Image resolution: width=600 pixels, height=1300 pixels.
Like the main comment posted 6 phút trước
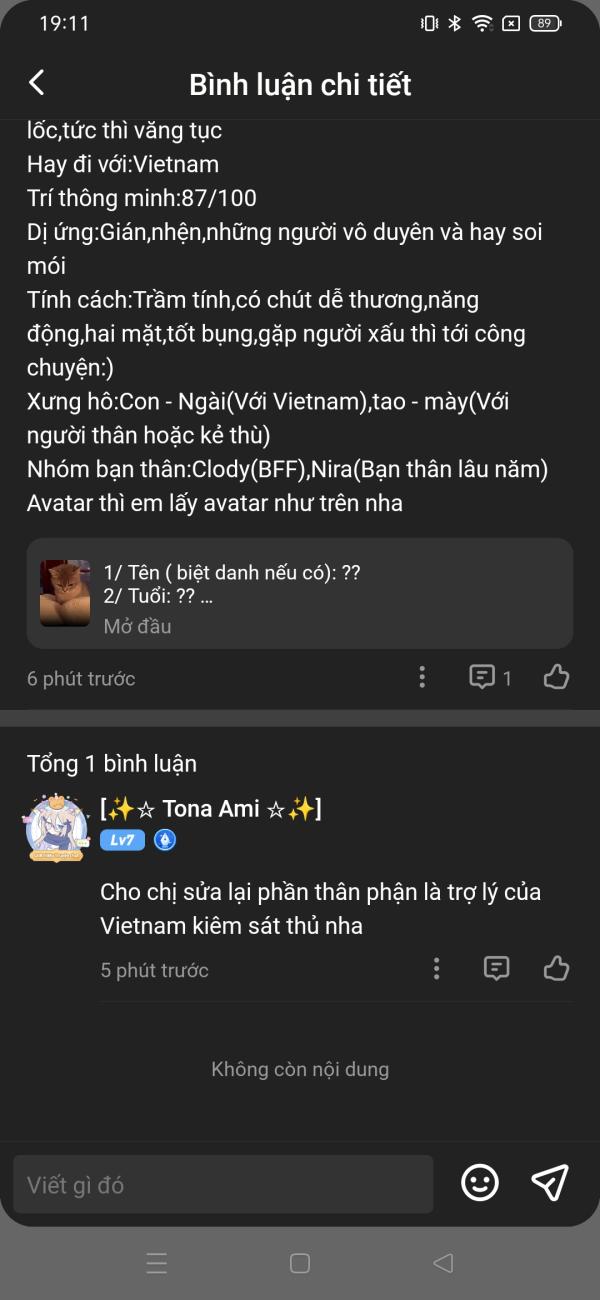point(556,678)
